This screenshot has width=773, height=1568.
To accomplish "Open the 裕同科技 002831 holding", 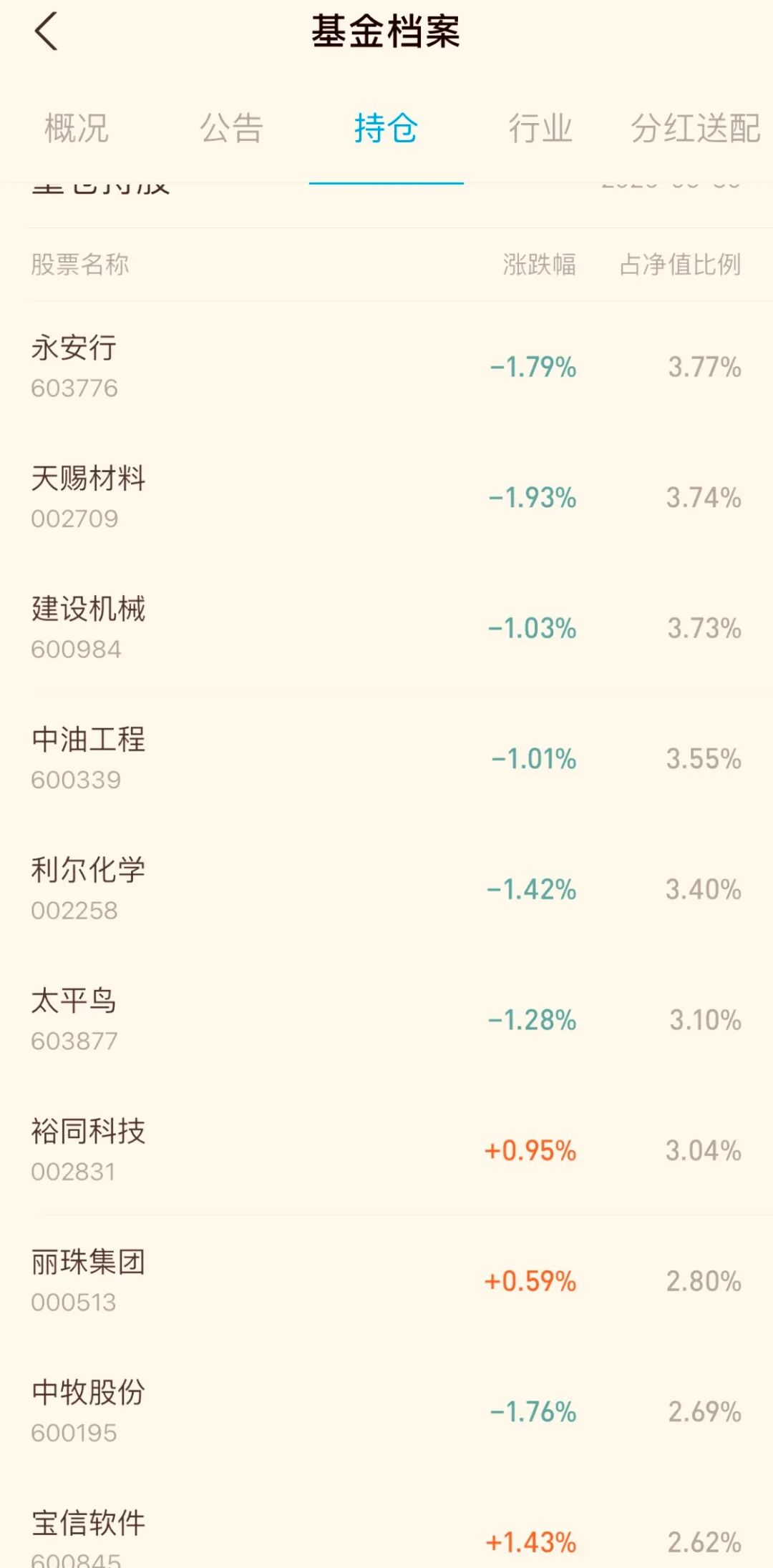I will pos(386,1150).
